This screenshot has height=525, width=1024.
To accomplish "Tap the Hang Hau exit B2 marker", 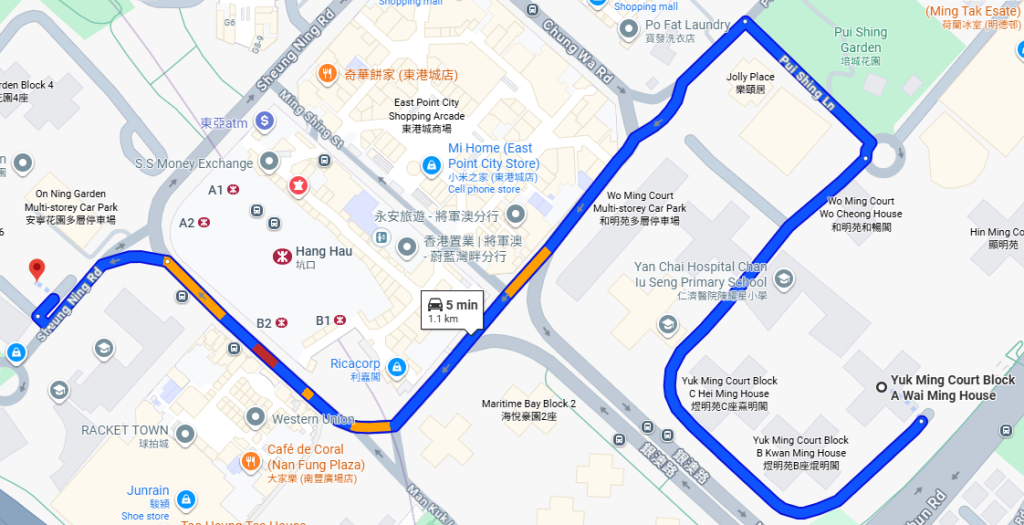I will [283, 323].
